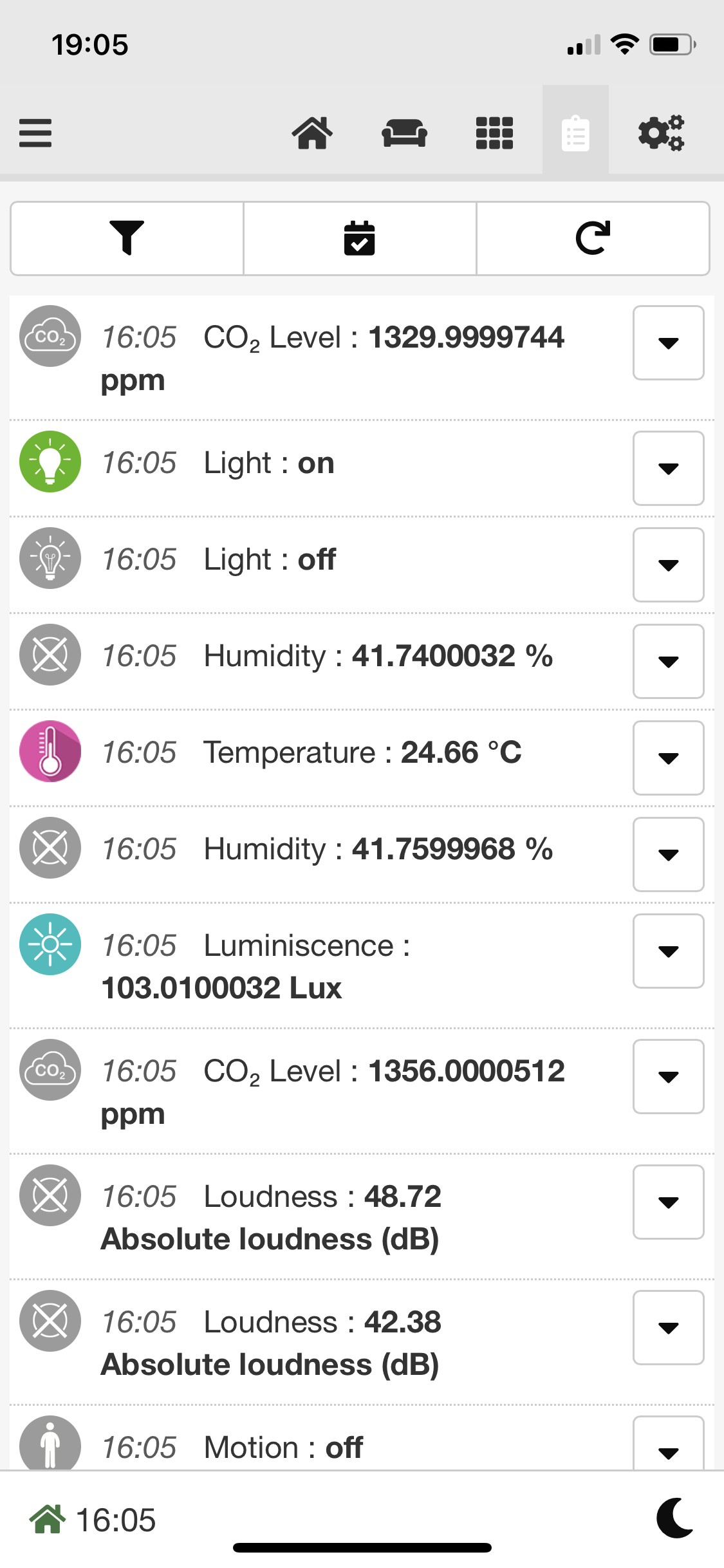724x1568 pixels.
Task: Expand the Light off entry
Action: point(669,565)
